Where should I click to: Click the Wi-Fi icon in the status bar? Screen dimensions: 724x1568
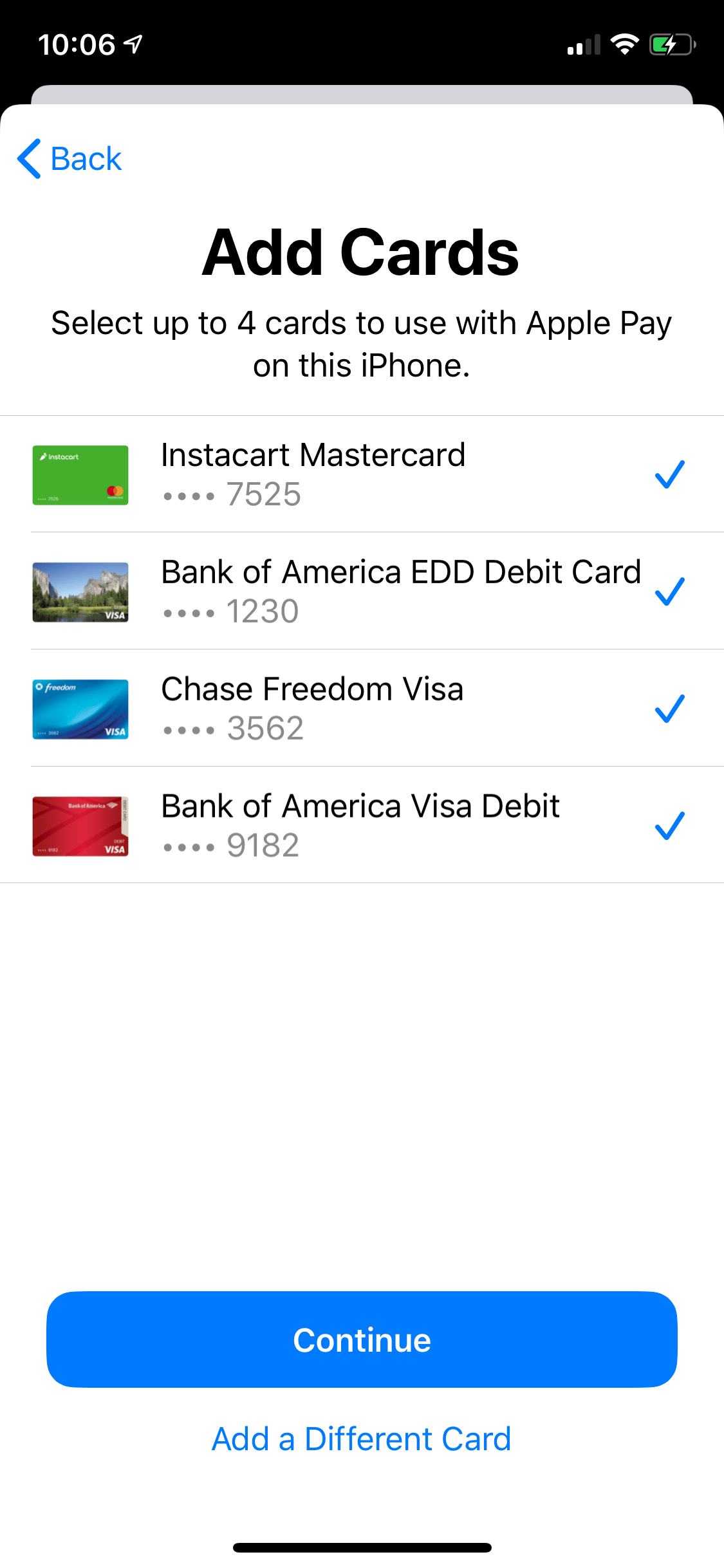(x=623, y=44)
